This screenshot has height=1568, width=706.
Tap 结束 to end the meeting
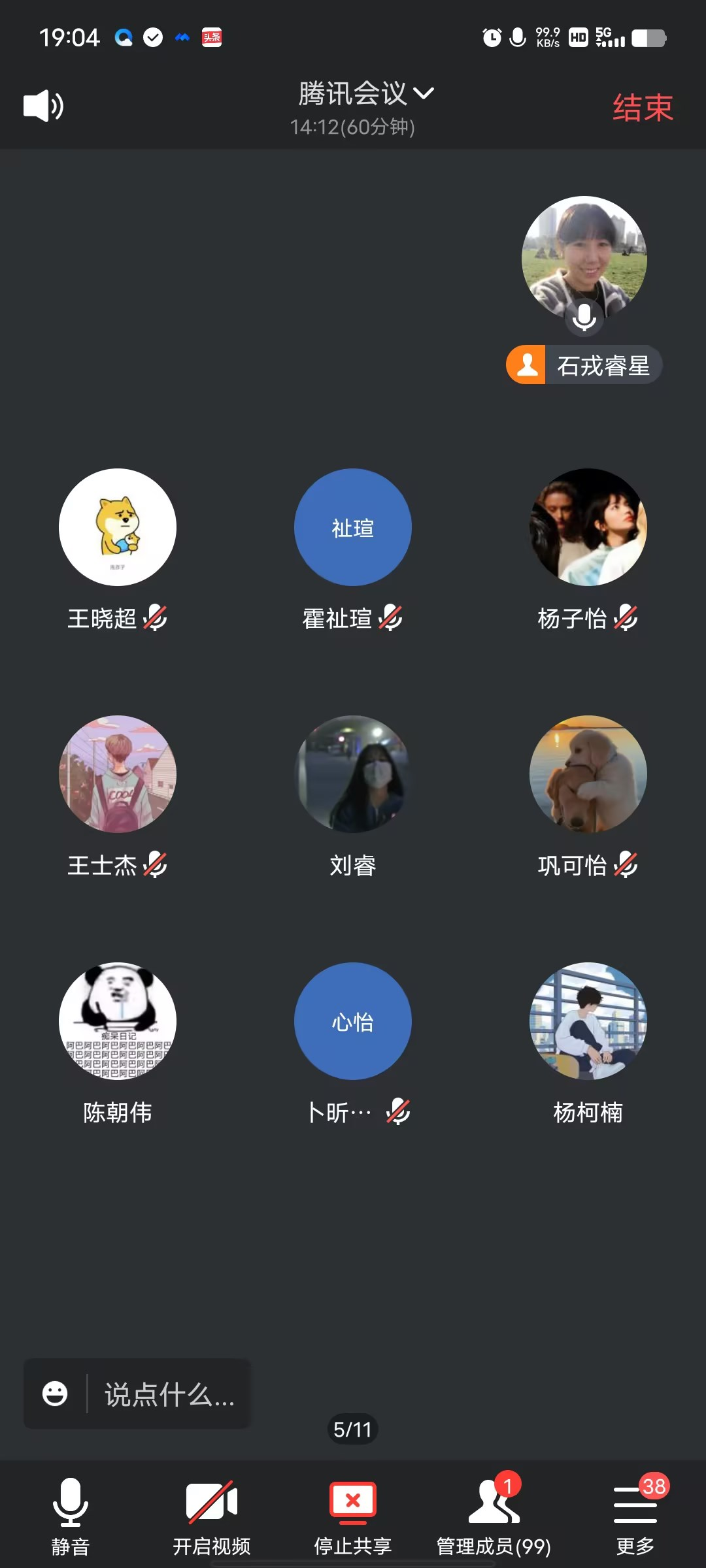pos(642,108)
